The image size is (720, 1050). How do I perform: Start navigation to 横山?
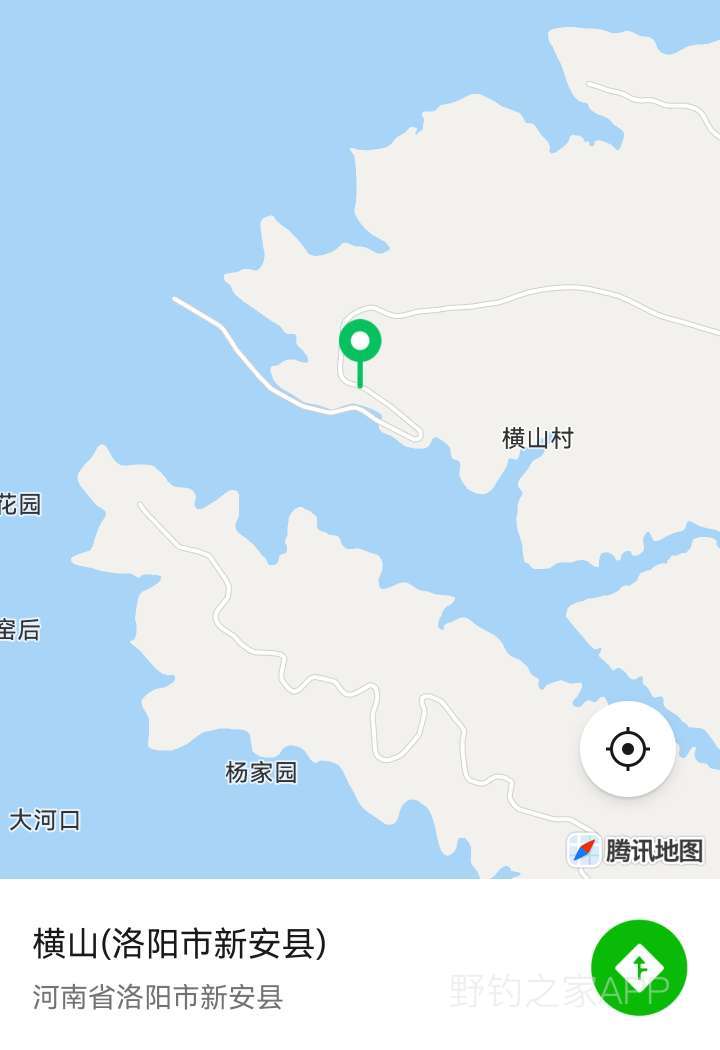click(639, 967)
